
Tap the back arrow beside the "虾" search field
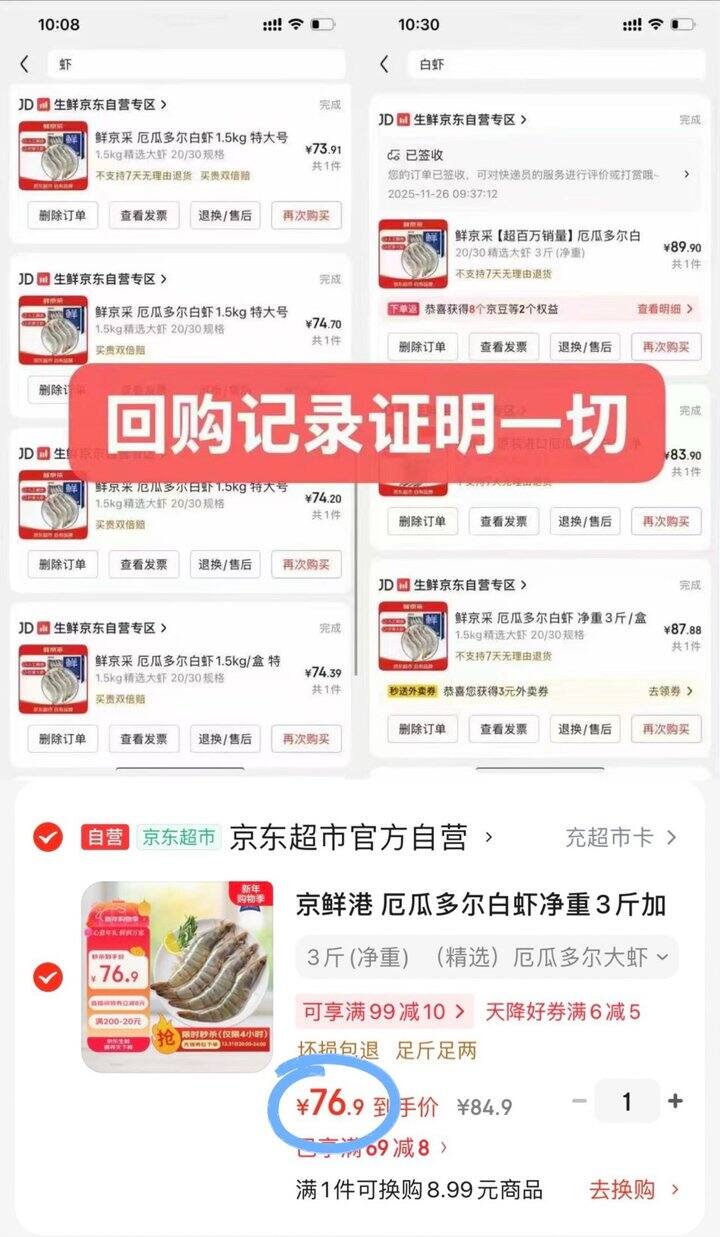(x=25, y=64)
